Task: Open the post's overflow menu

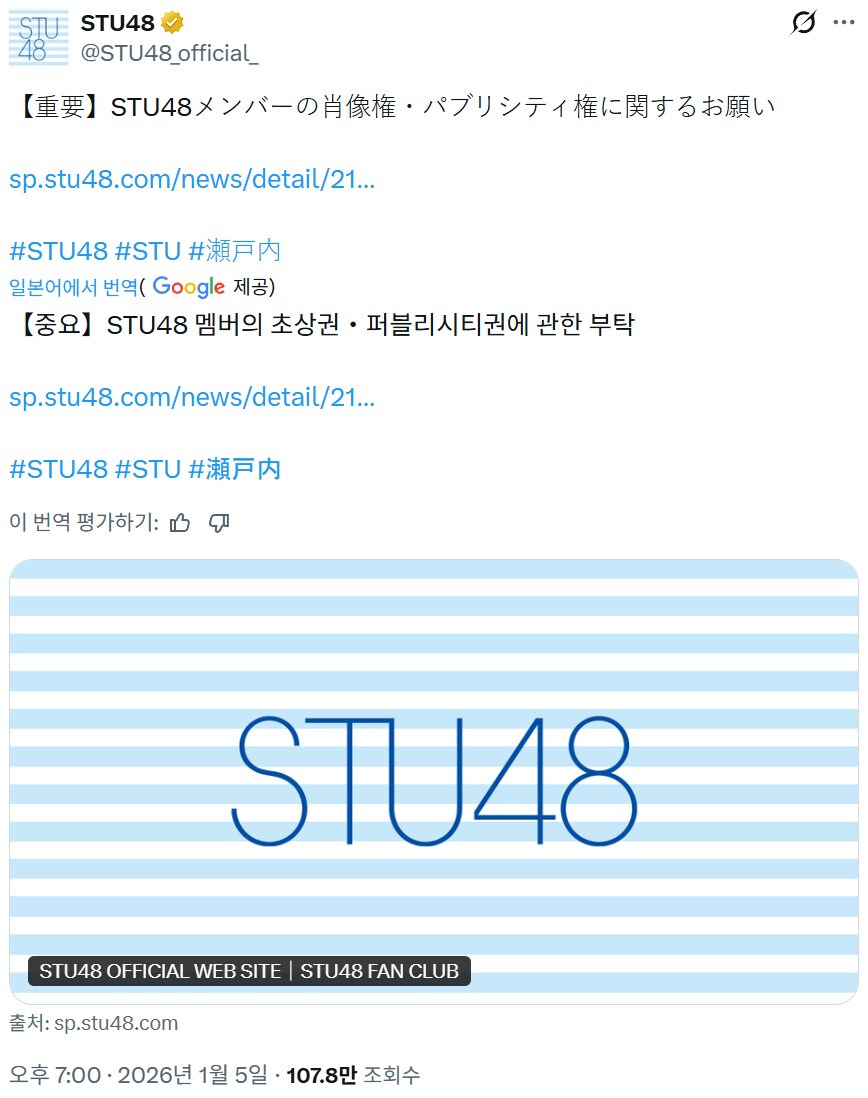Action: point(844,23)
